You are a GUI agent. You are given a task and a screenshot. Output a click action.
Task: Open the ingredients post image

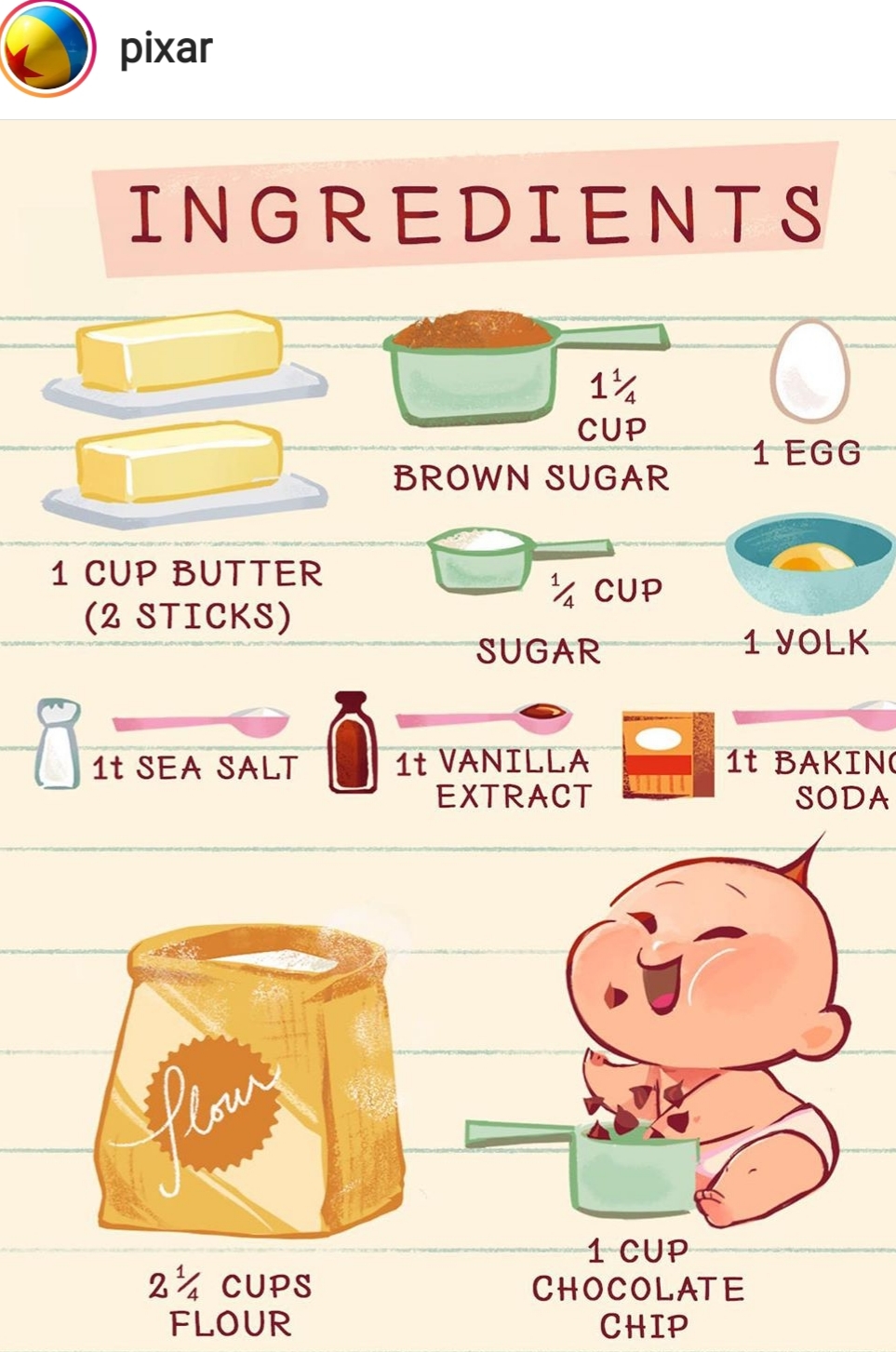click(448, 735)
